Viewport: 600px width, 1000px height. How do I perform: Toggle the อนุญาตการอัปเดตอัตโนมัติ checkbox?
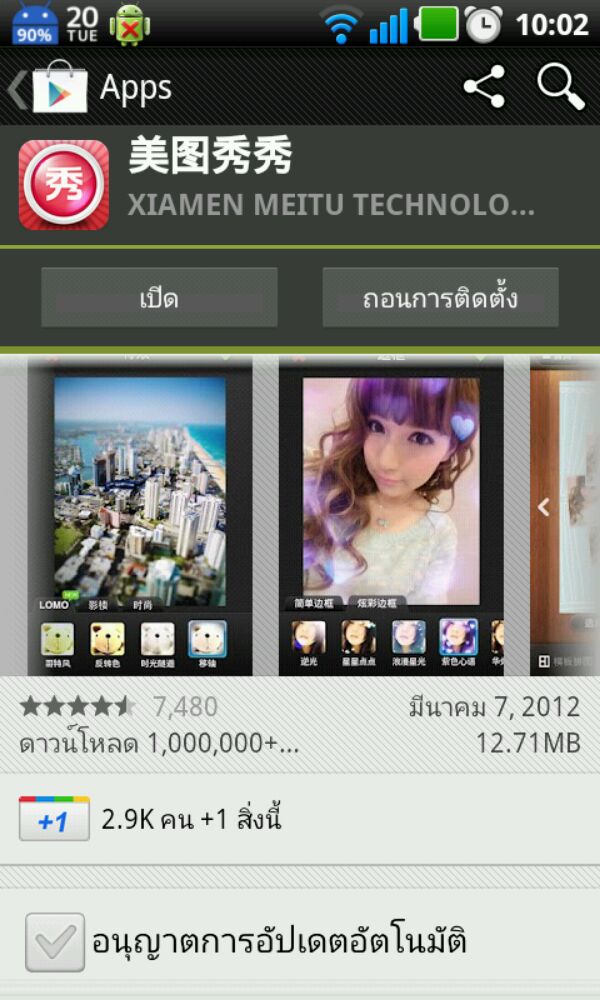54,941
